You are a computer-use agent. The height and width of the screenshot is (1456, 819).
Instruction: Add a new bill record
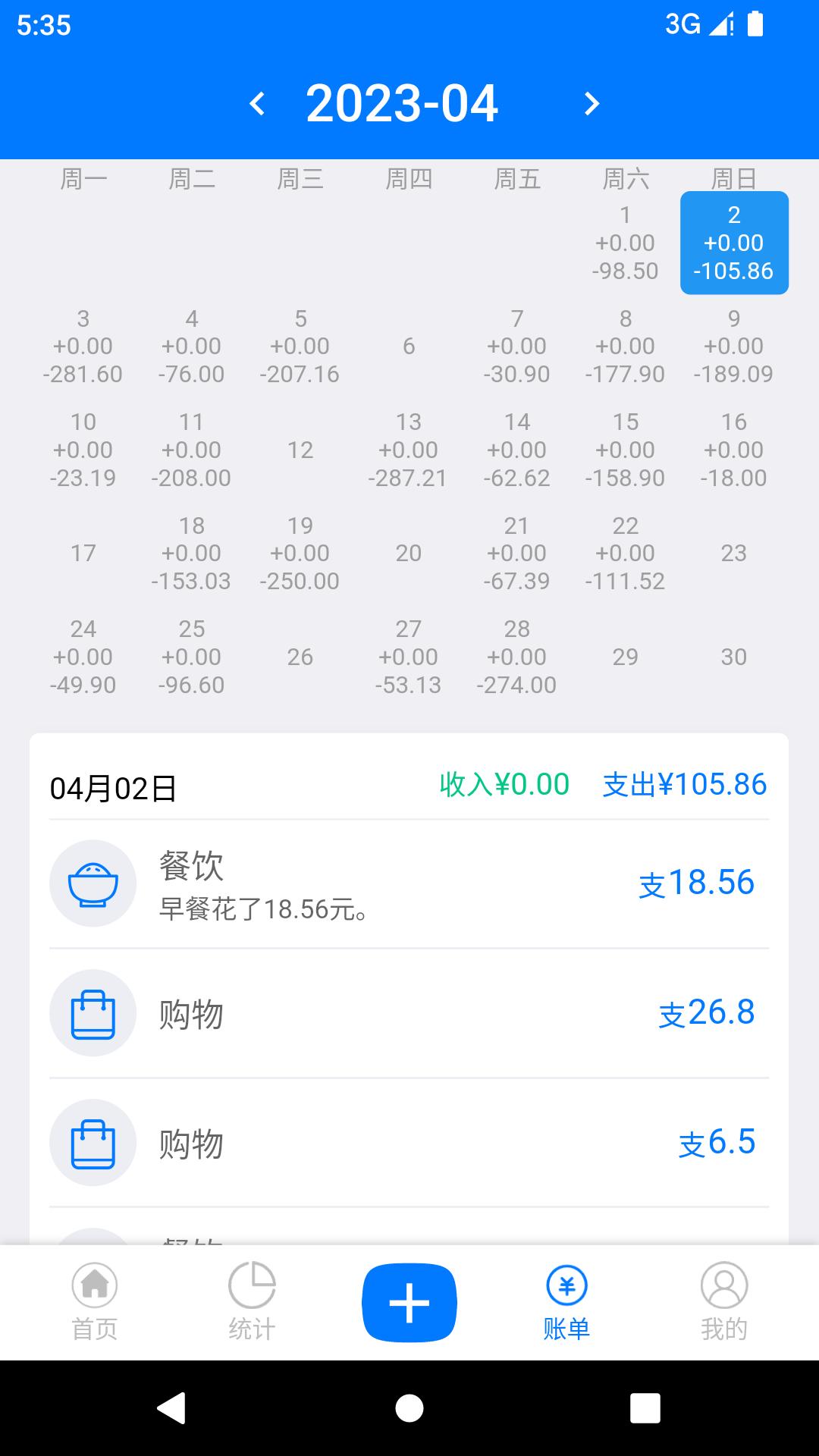[x=409, y=1303]
